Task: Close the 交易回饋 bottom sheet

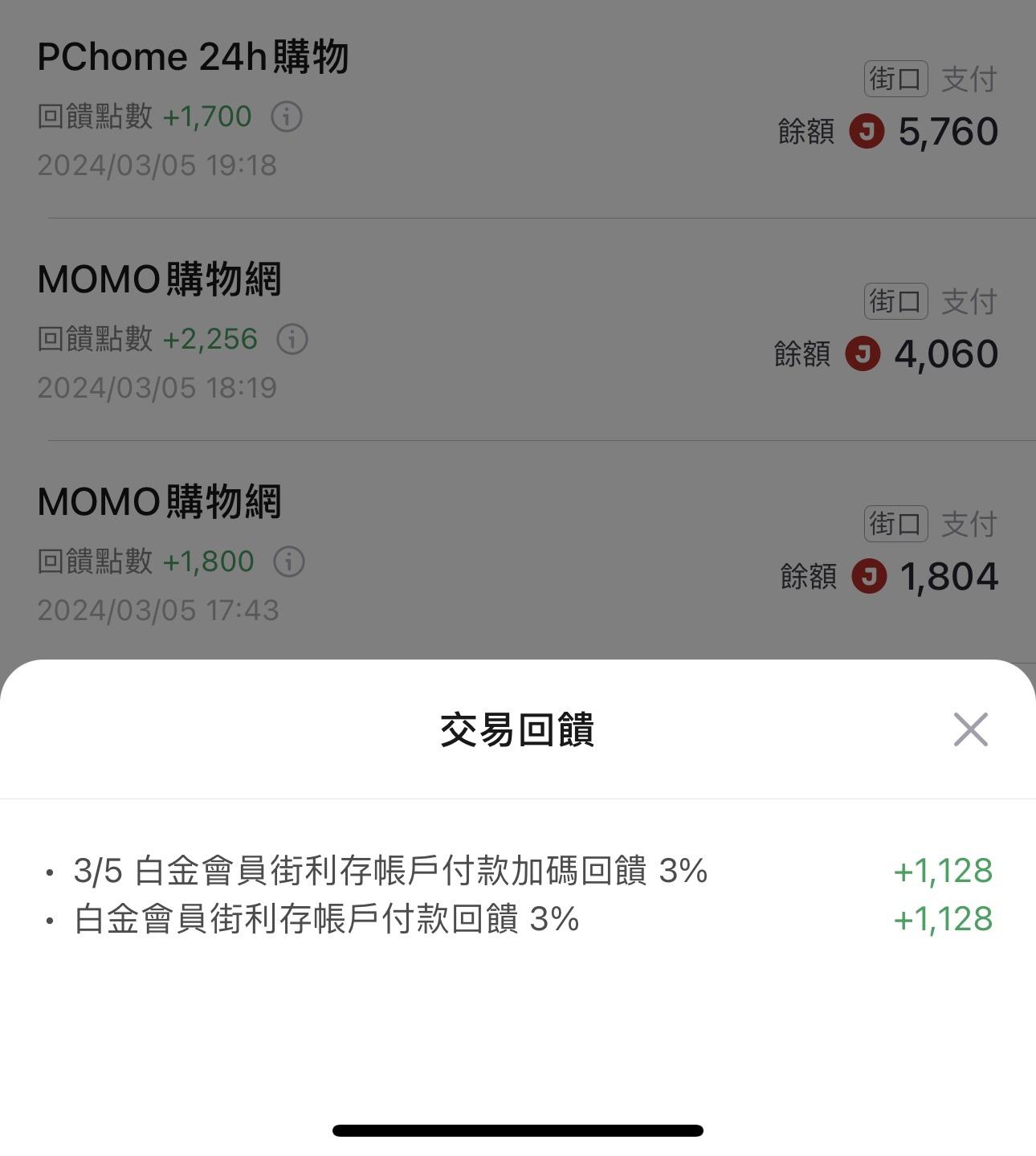Action: point(970,729)
